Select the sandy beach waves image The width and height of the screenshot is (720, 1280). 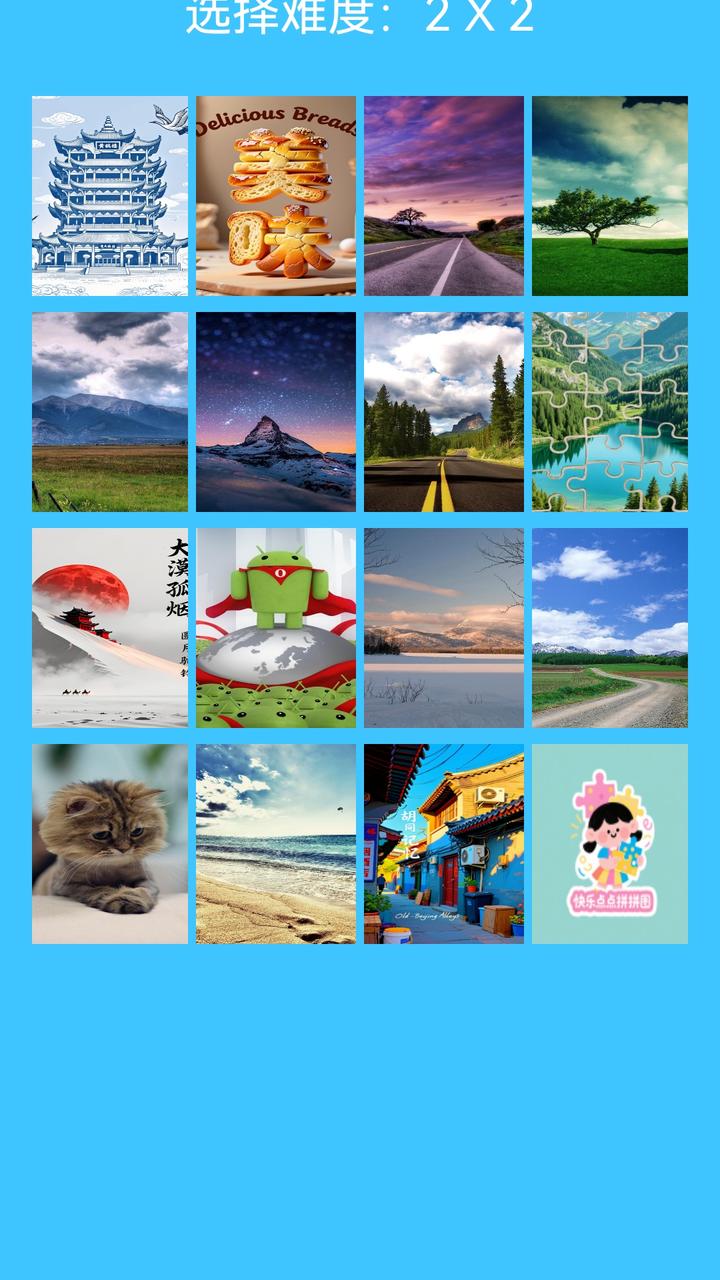click(276, 844)
